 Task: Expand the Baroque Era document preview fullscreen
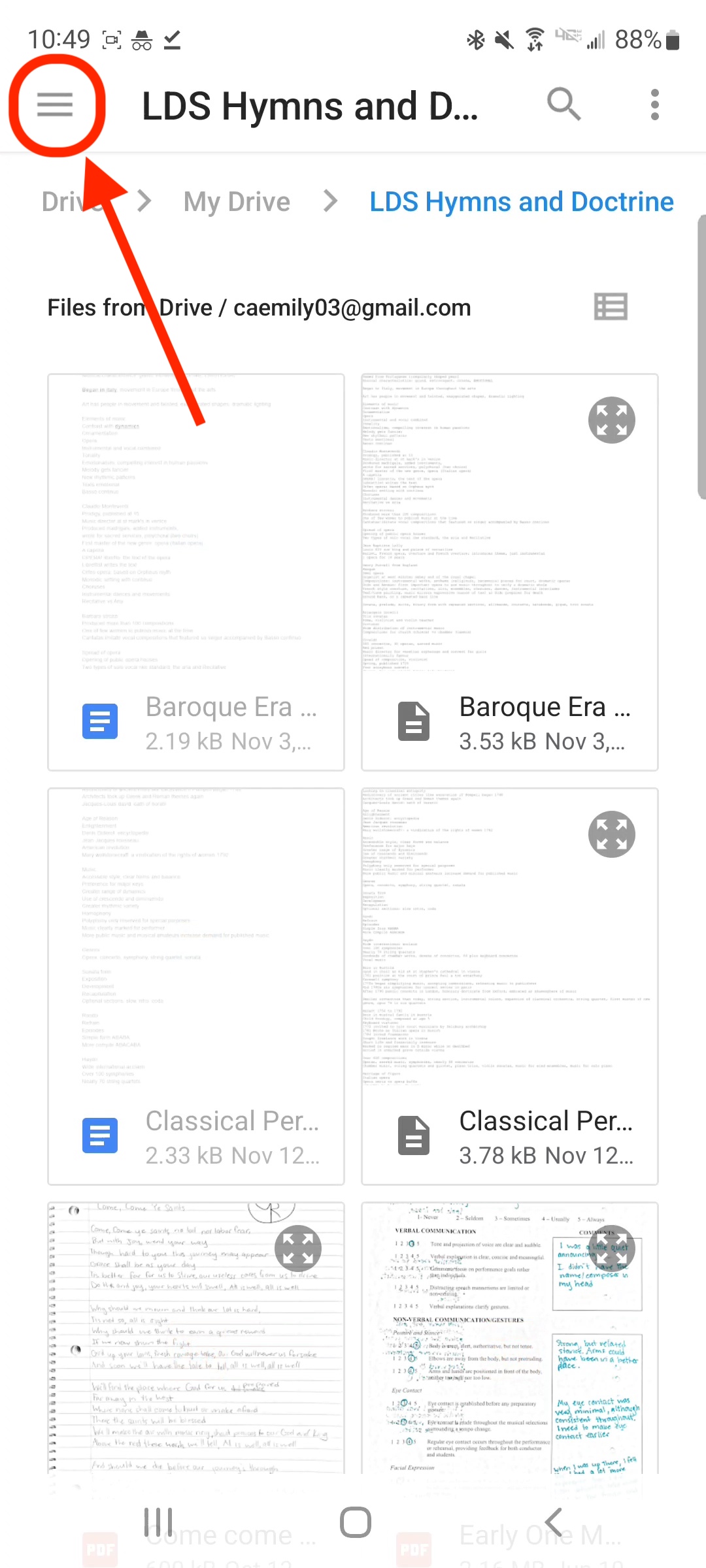(612, 420)
